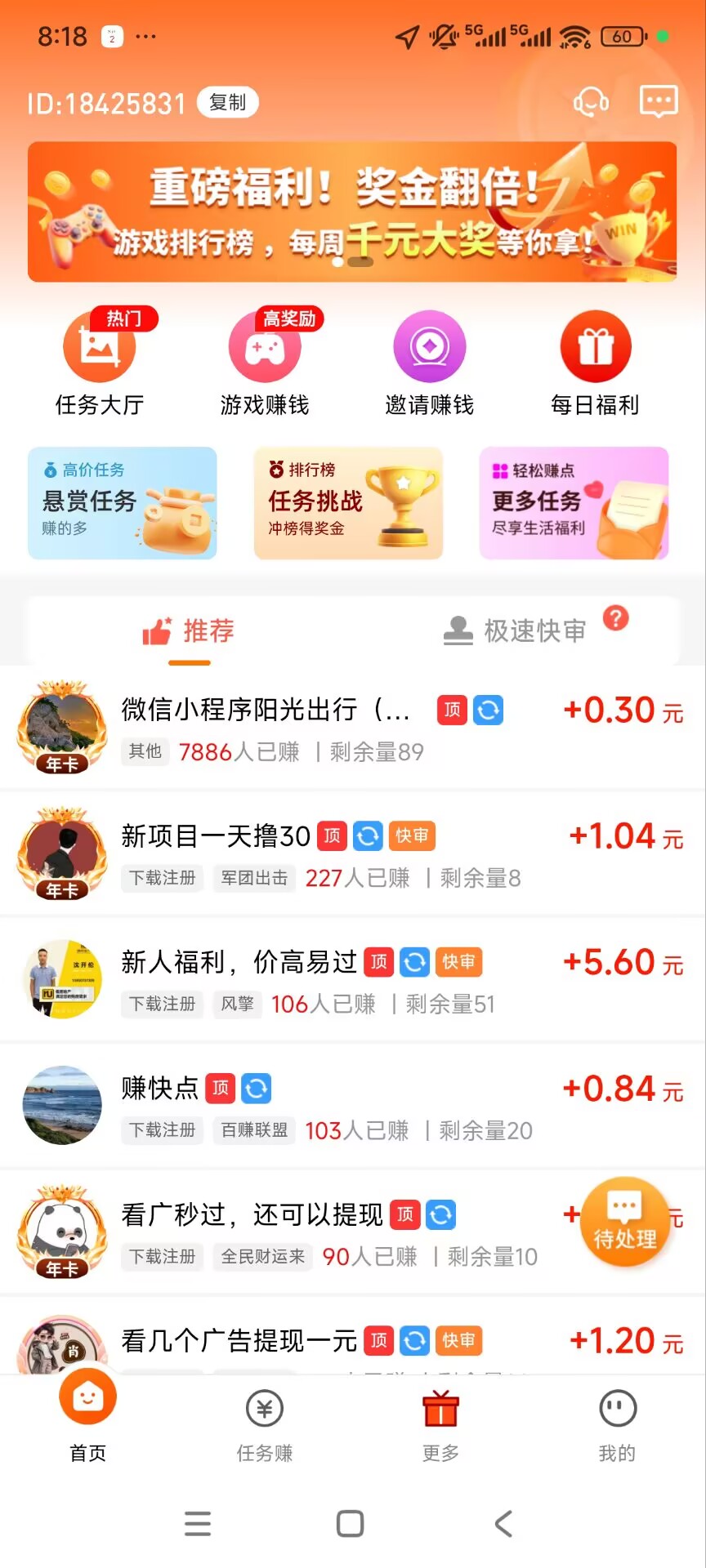Viewport: 706px width, 1568px height.
Task: Switch to the 任务赚 tab
Action: pyautogui.click(x=265, y=1426)
